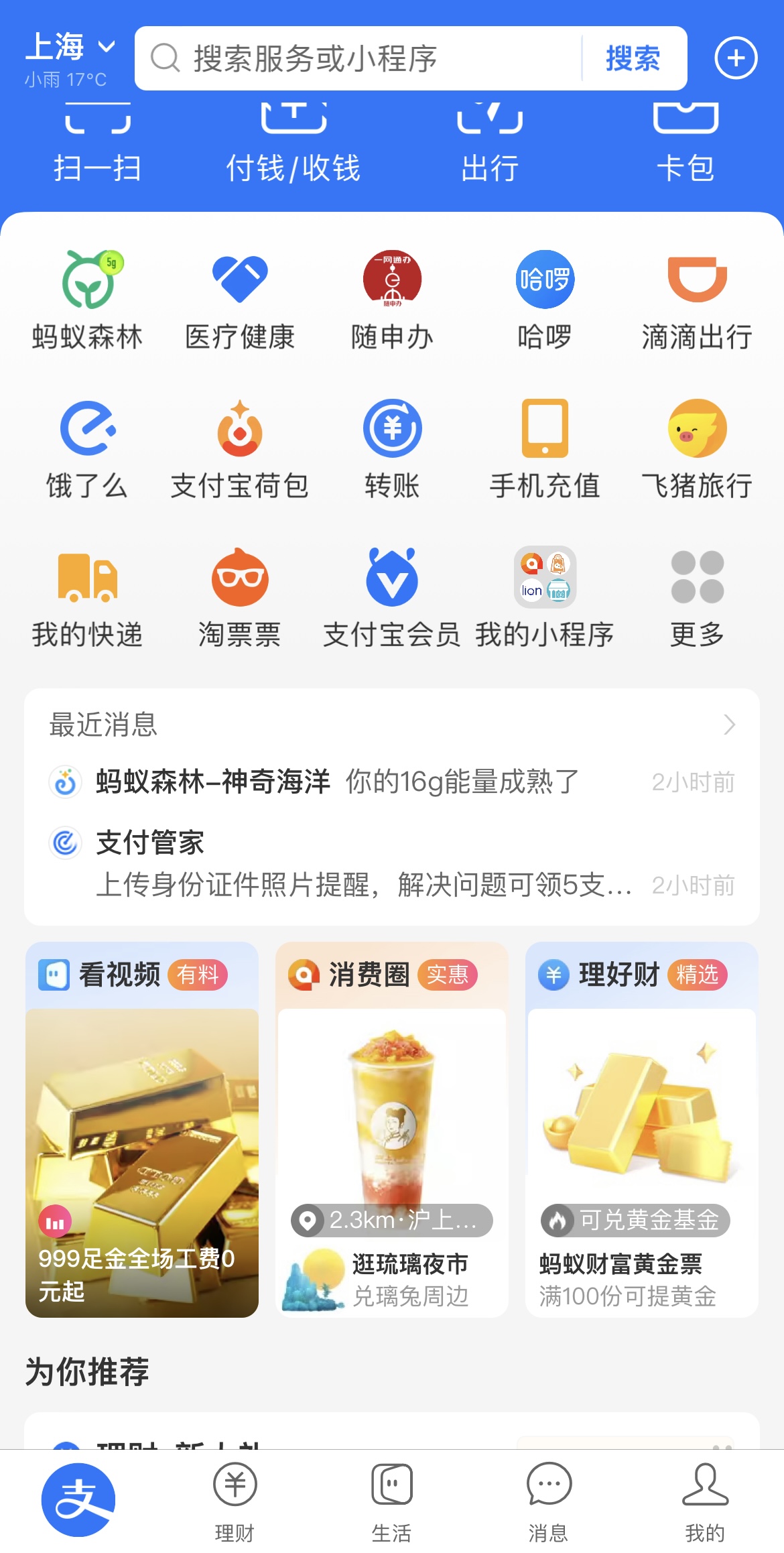784x1553 pixels.
Task: Show 更多 services
Action: (x=697, y=598)
